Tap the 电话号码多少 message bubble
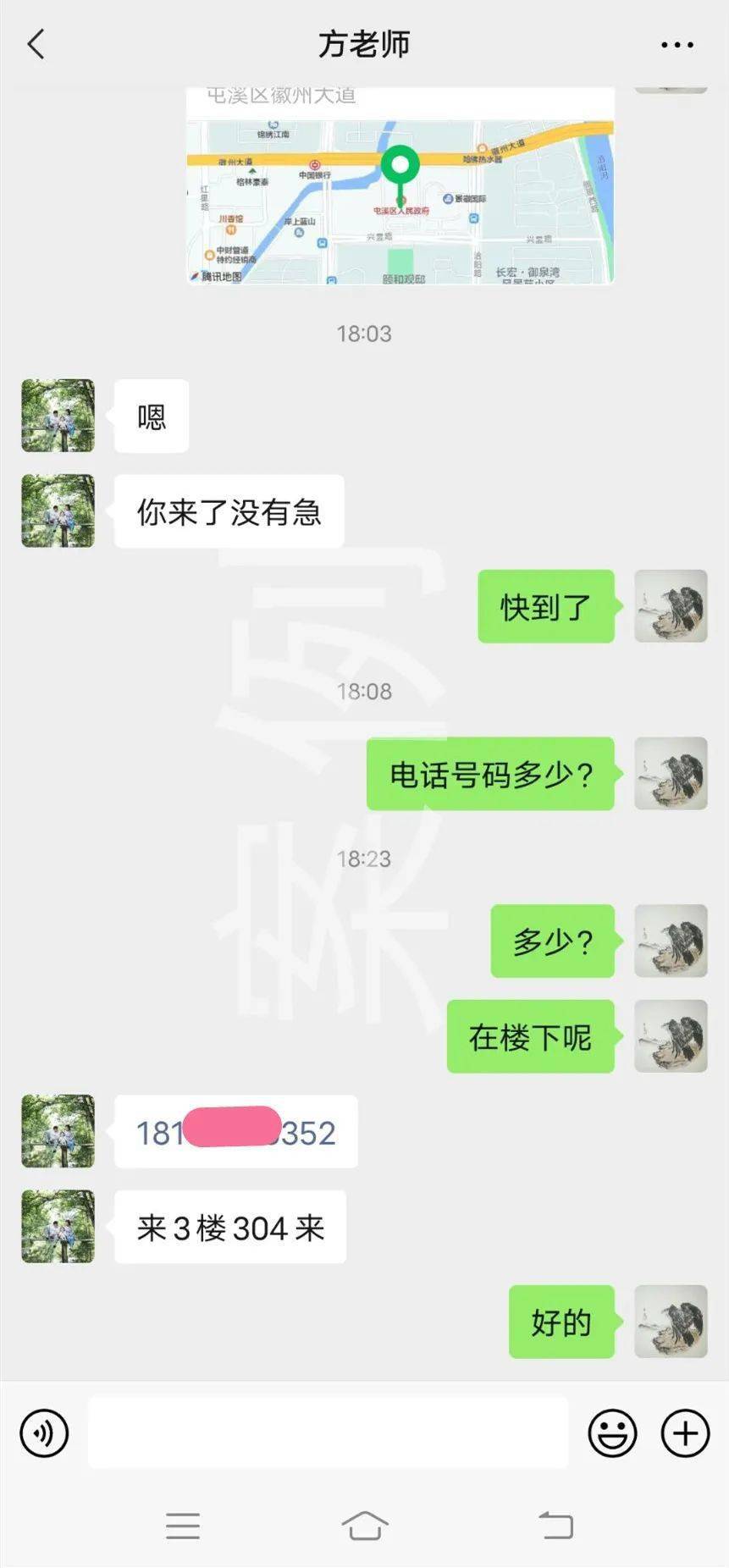The width and height of the screenshot is (729, 1568). pos(490,774)
